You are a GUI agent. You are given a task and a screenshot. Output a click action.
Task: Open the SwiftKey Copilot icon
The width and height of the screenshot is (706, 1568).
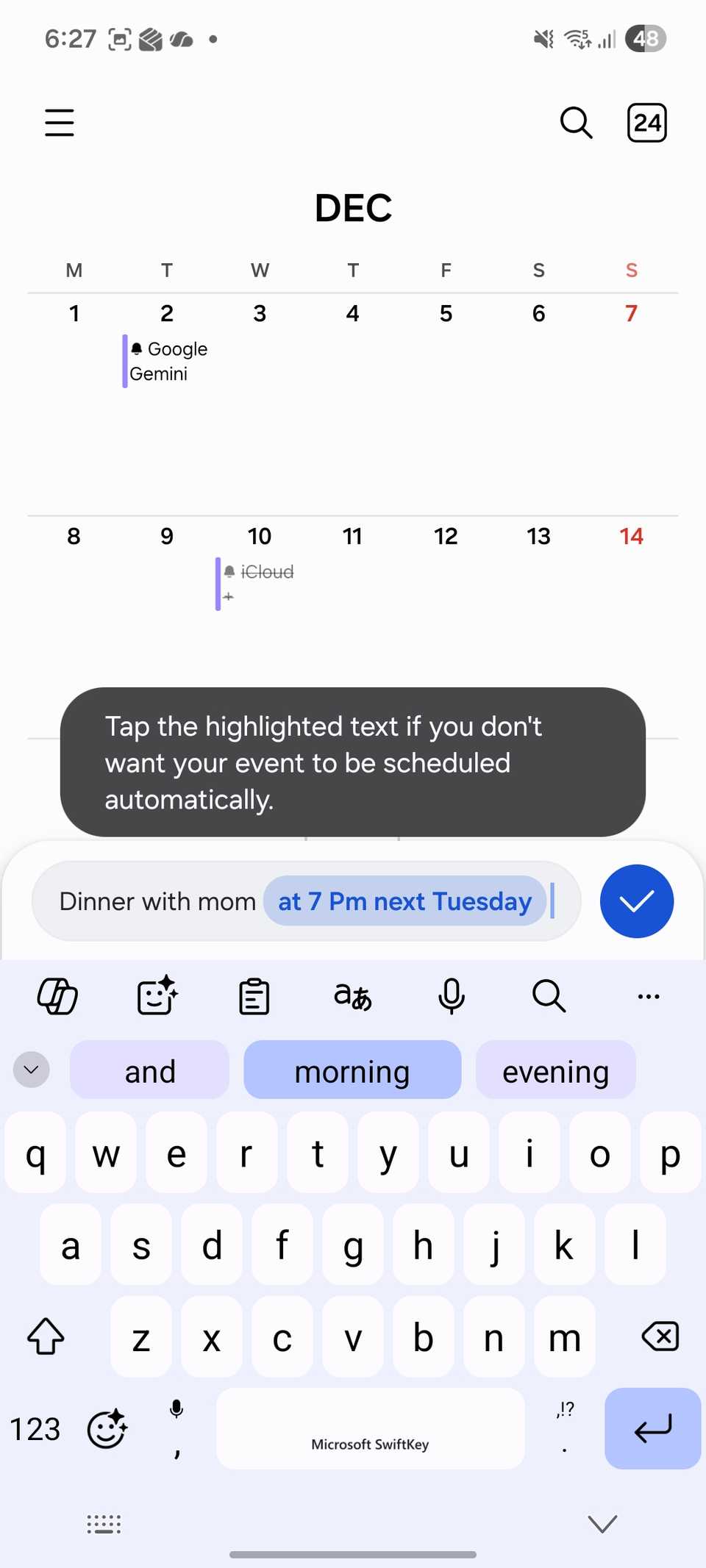coord(57,996)
